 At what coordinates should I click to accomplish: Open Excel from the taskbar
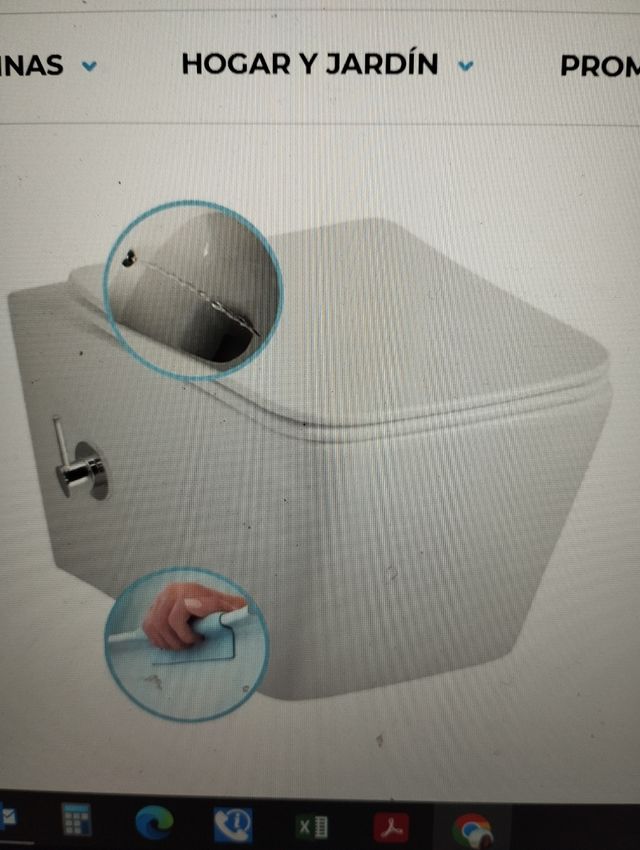coord(313,827)
